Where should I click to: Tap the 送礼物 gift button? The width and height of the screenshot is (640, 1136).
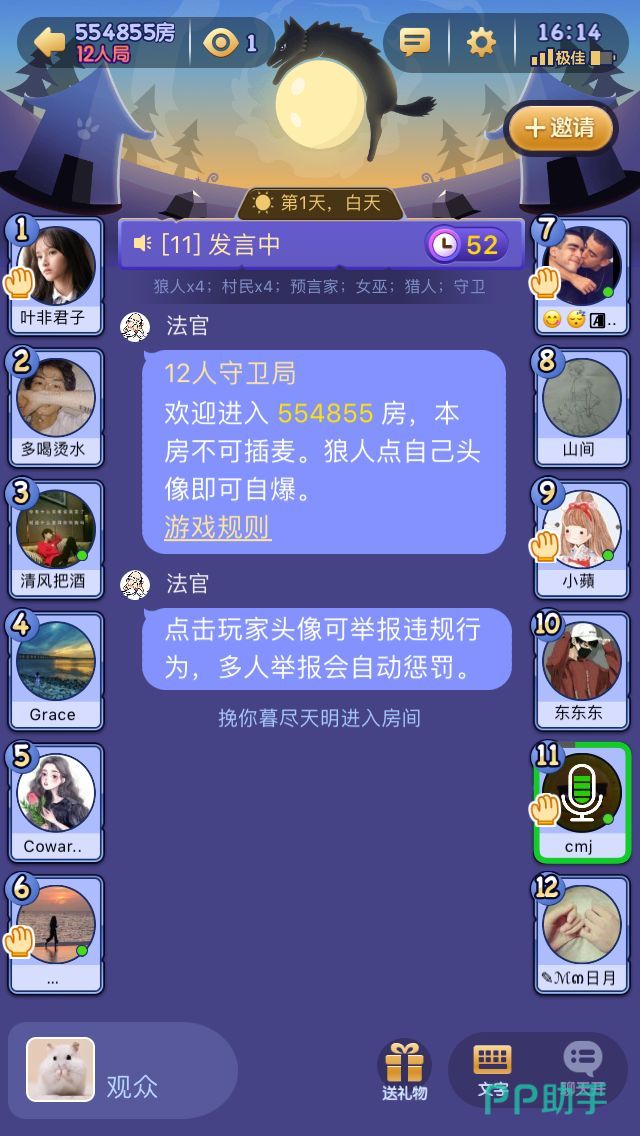coord(405,1070)
